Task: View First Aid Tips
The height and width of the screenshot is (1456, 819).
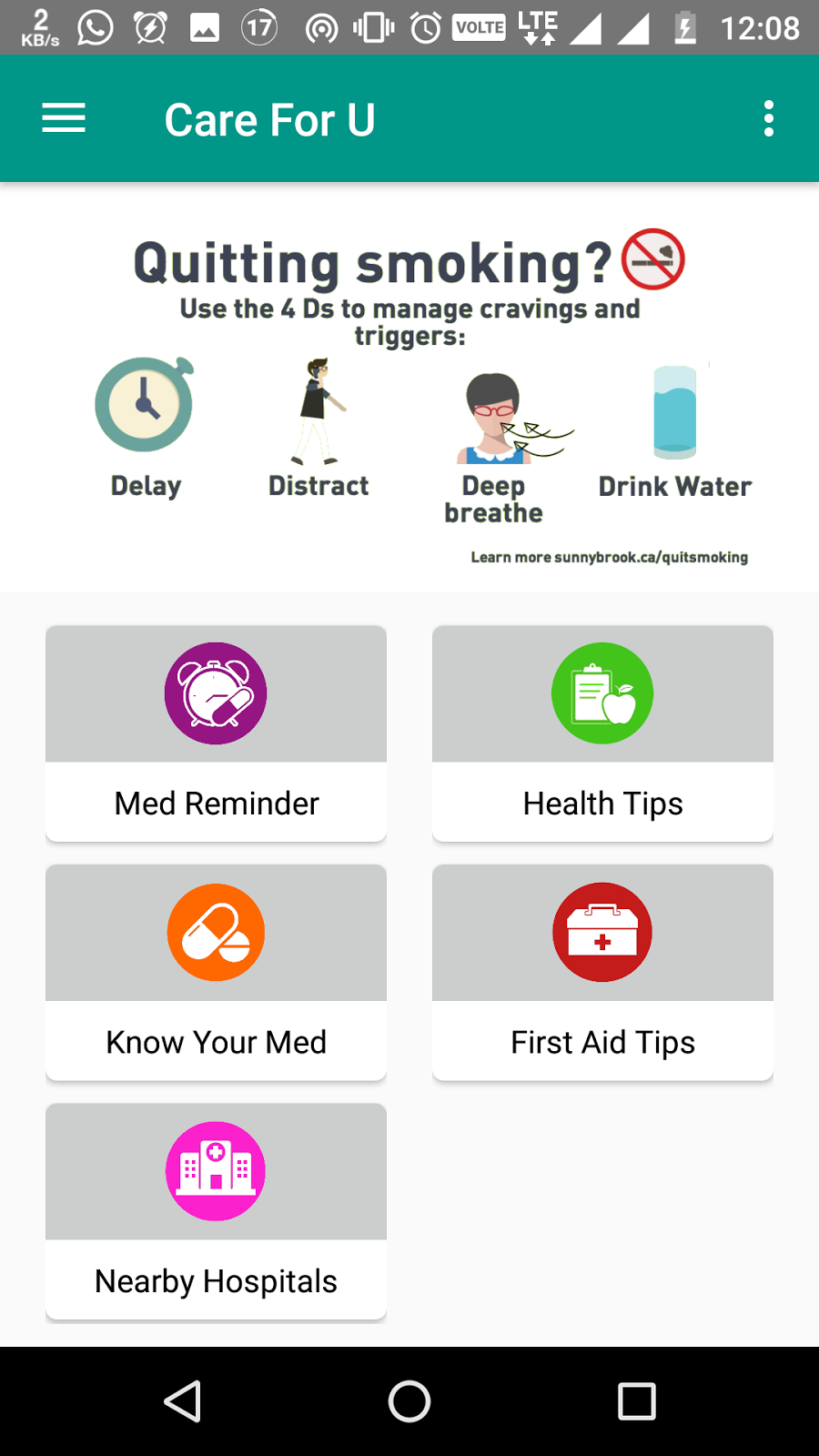Action: [x=602, y=973]
